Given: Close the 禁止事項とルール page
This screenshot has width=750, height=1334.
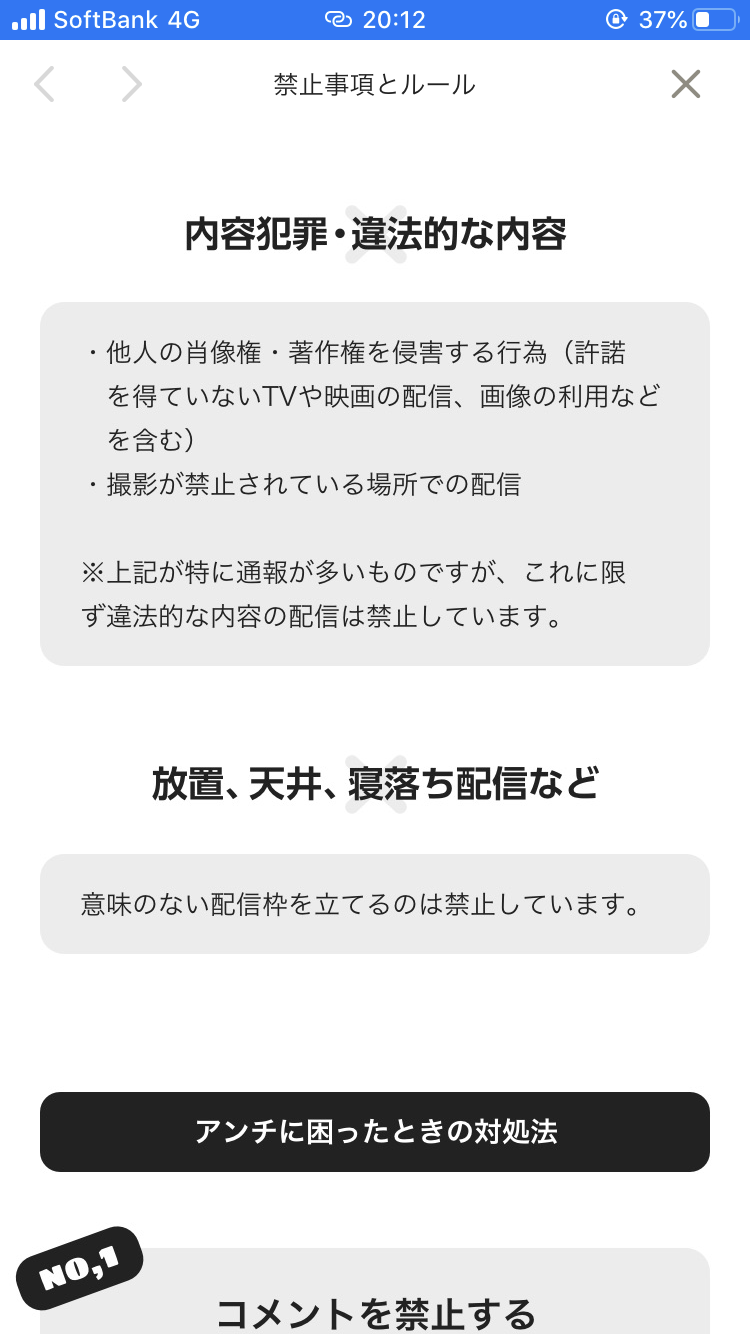Looking at the screenshot, I should (686, 85).
